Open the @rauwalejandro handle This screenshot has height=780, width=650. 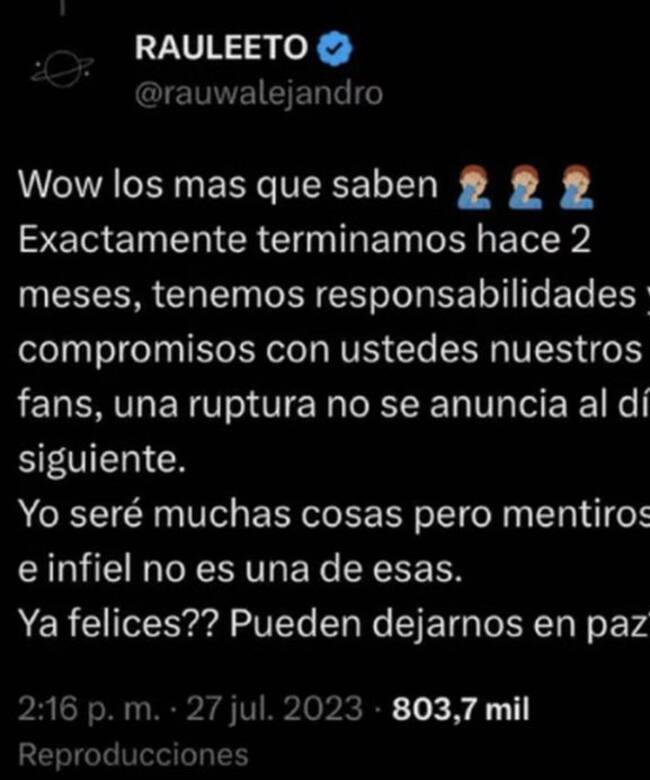(x=256, y=92)
